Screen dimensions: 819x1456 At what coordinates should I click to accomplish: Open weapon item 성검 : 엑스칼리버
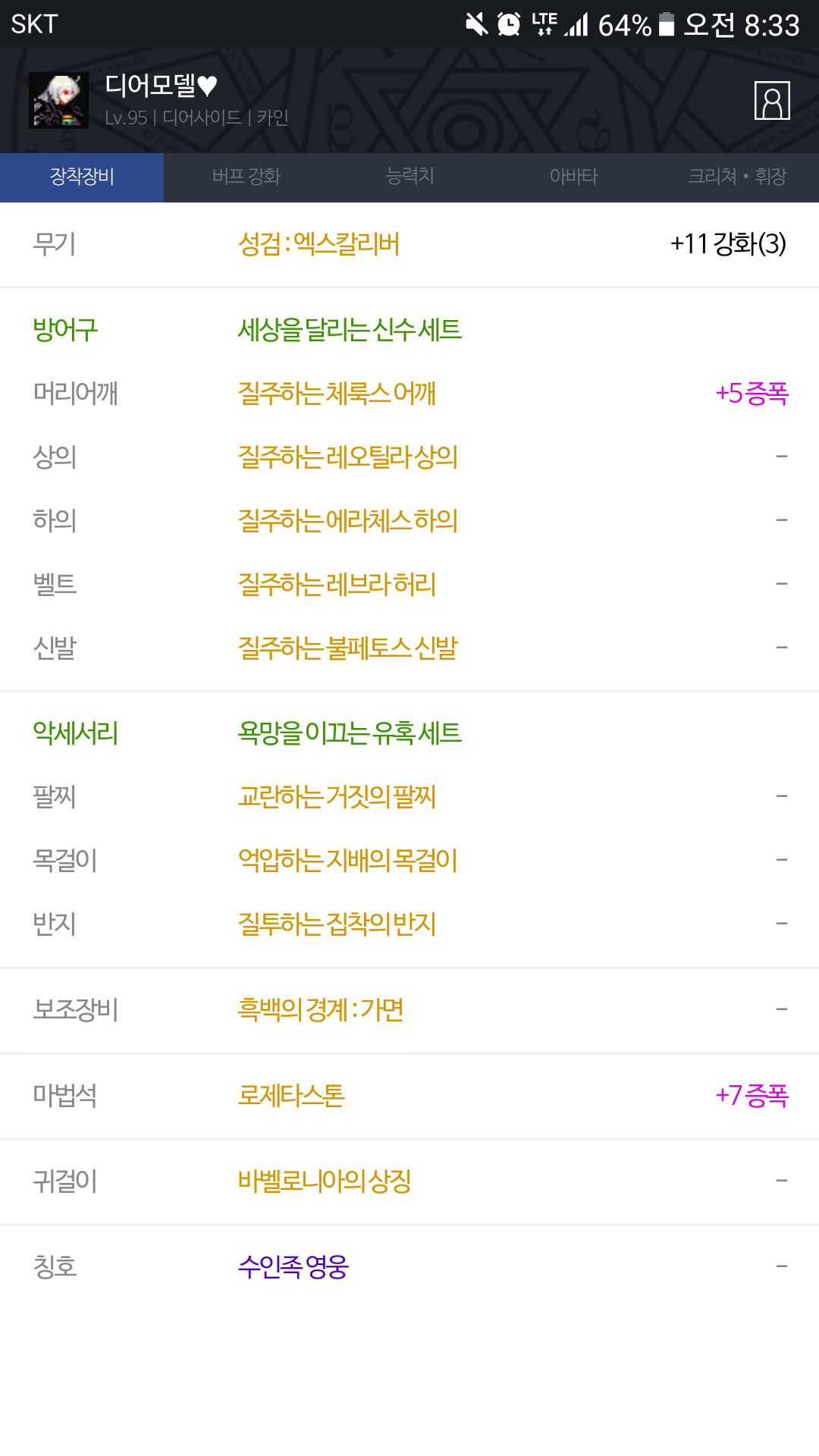click(318, 244)
